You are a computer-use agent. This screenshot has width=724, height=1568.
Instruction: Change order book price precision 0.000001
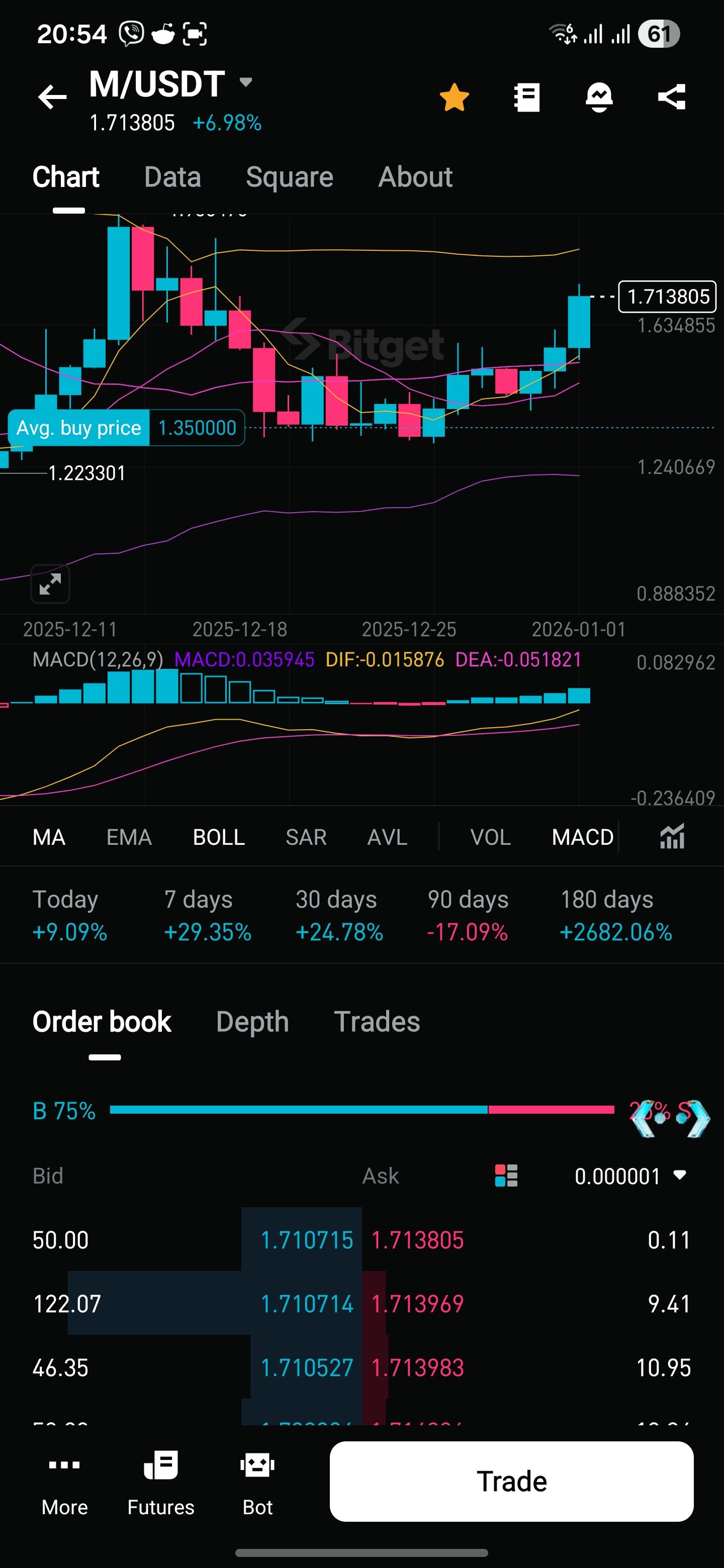(x=629, y=1176)
